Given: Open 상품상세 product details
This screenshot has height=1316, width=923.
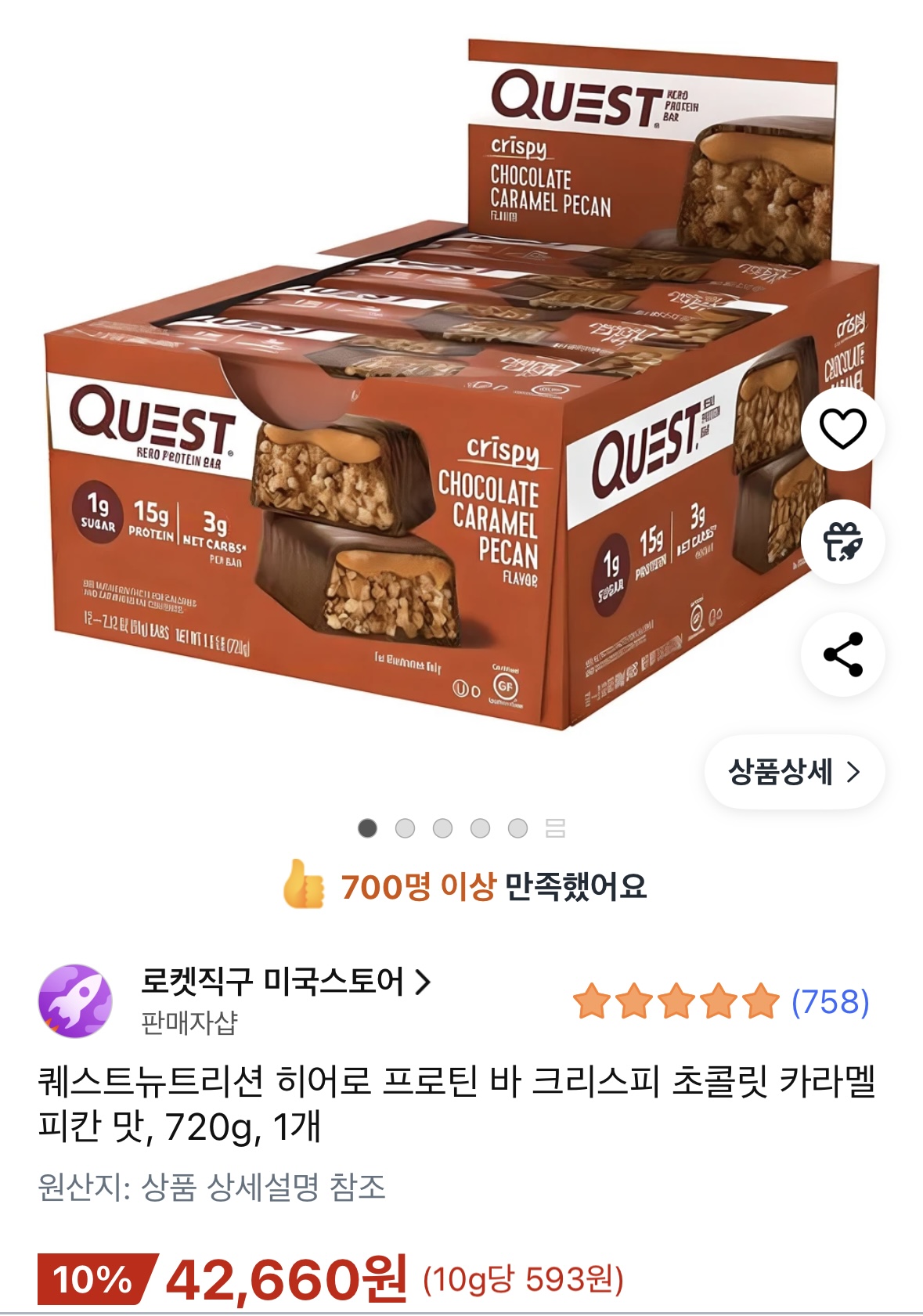Looking at the screenshot, I should click(794, 772).
